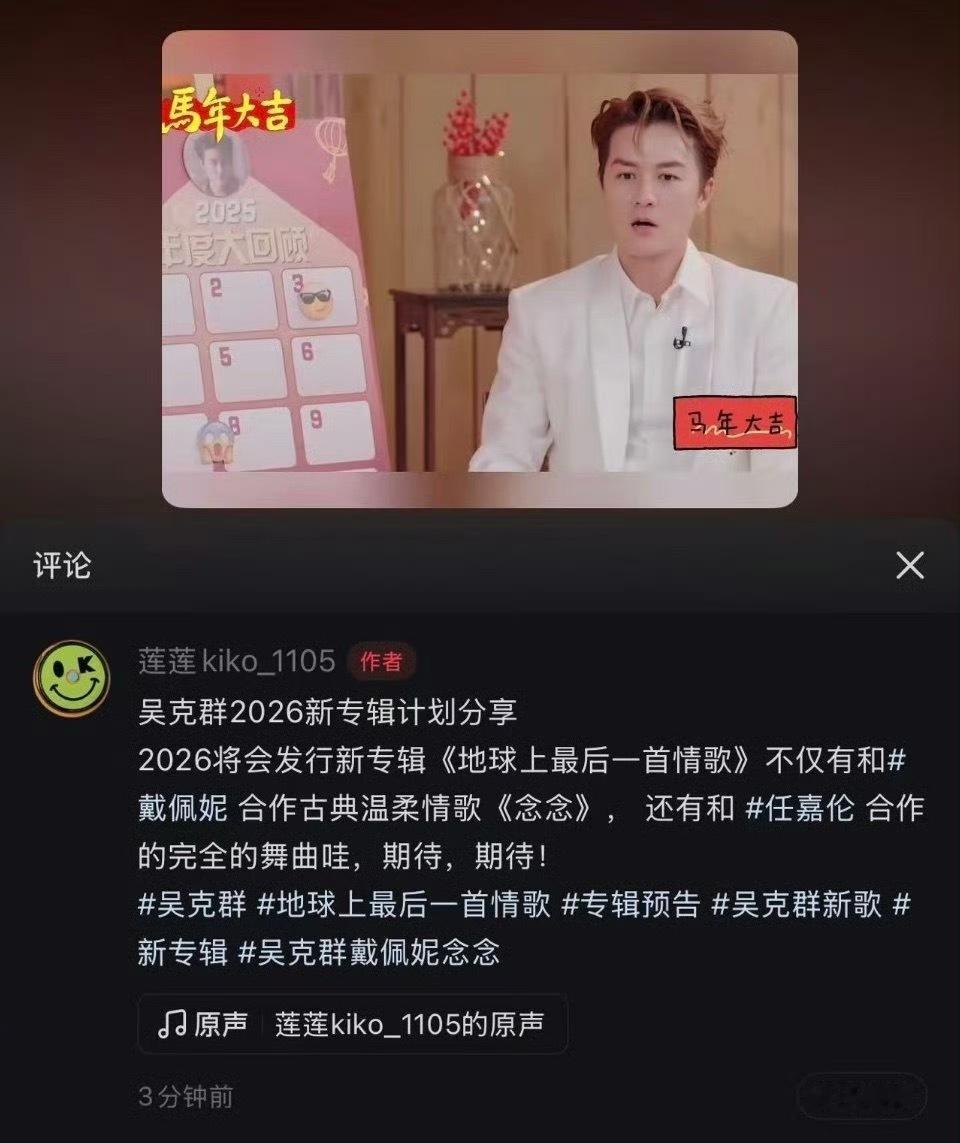
Task: Close the 评论 comments panel with the X
Action: pyautogui.click(x=908, y=564)
